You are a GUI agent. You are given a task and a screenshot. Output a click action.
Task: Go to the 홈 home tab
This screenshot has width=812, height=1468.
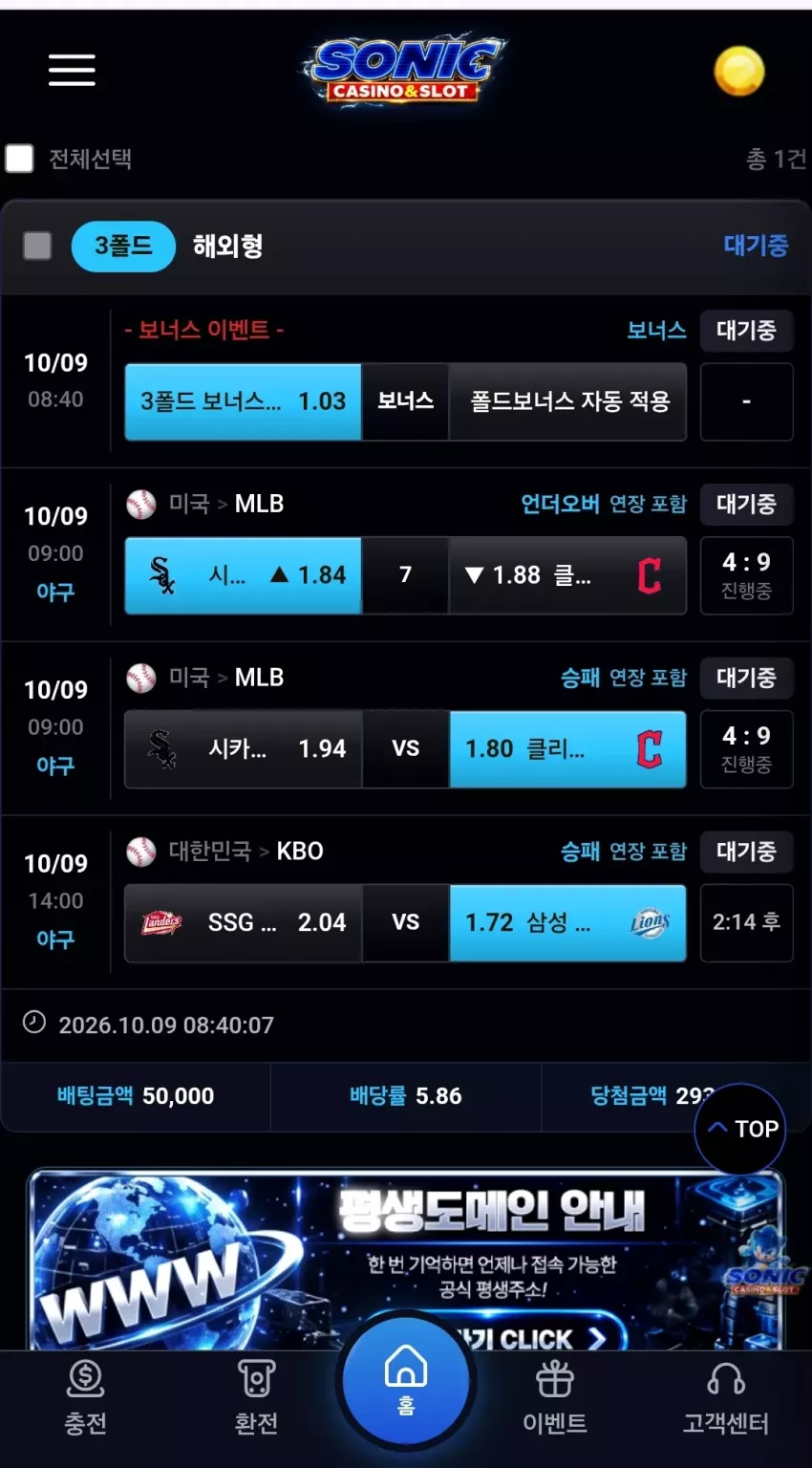[x=406, y=1381]
